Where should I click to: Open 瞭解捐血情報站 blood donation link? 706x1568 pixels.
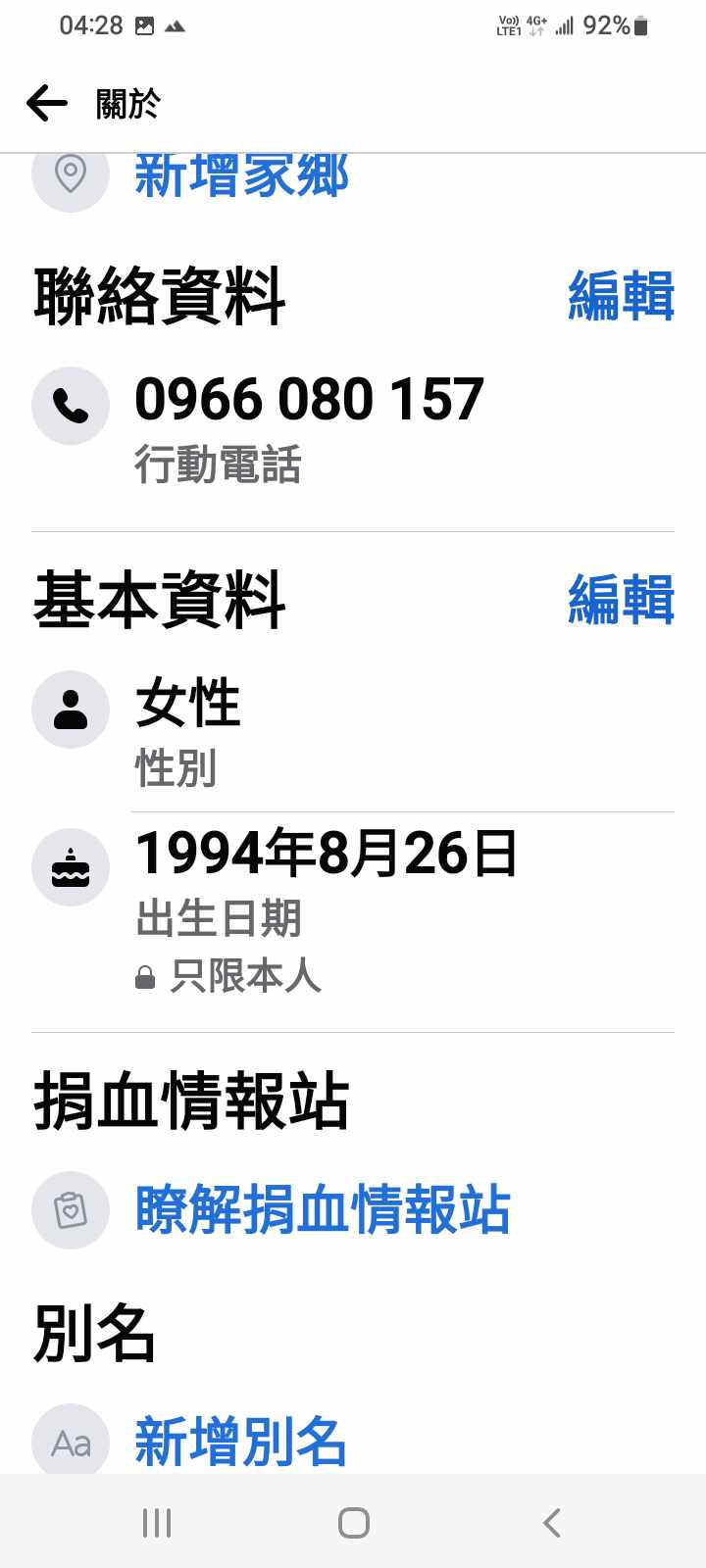pos(323,1209)
